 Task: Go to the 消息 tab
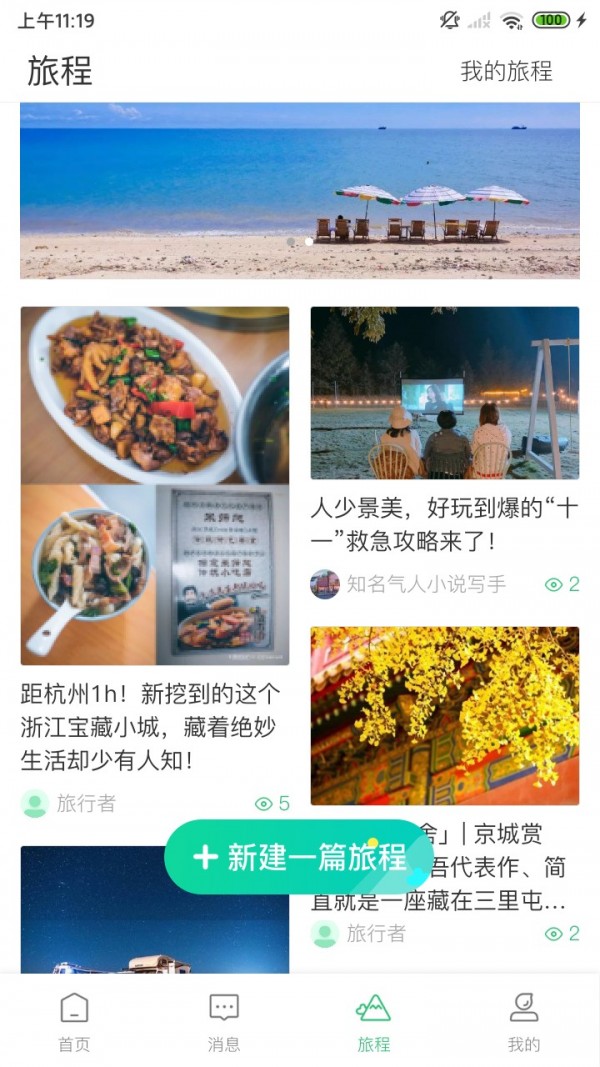point(224,1020)
